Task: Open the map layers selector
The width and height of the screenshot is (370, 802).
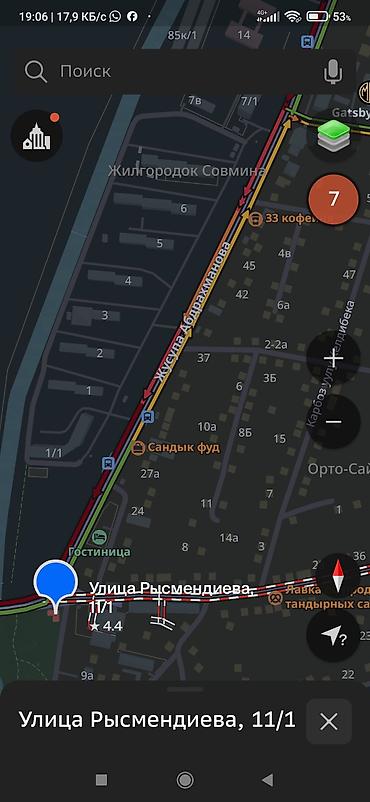Action: [334, 136]
